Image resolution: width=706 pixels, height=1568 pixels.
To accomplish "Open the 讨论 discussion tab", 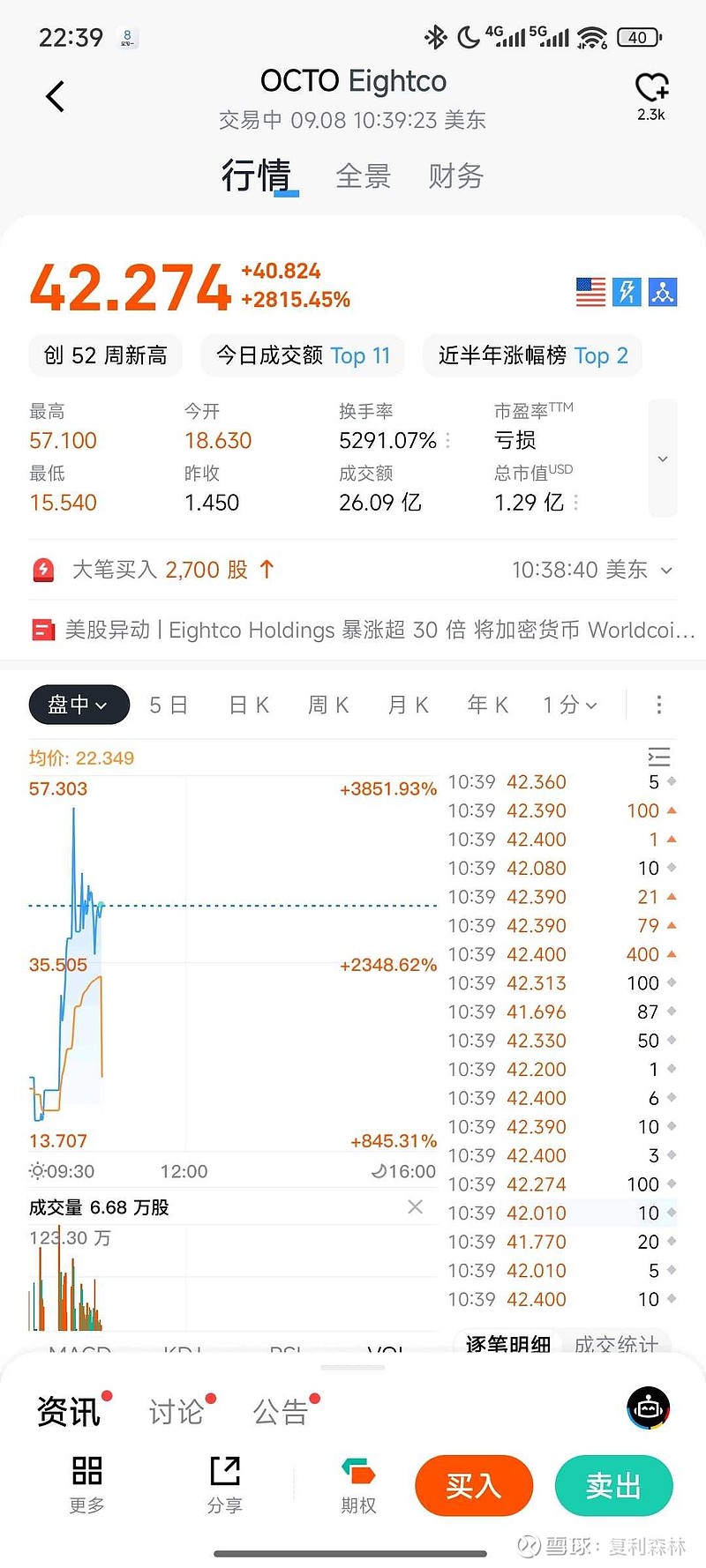I will pyautogui.click(x=176, y=1412).
